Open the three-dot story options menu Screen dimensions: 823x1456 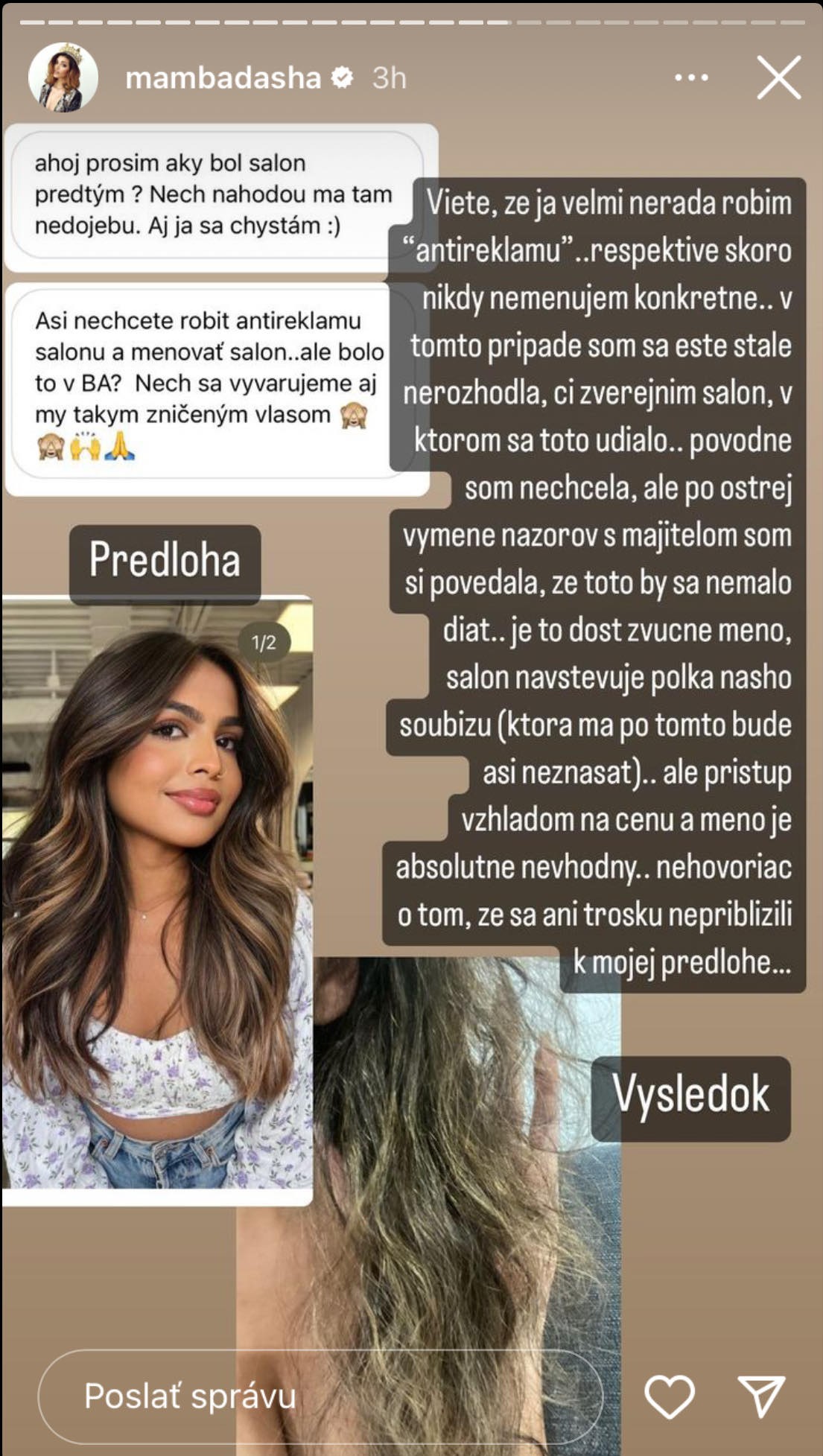tap(691, 77)
